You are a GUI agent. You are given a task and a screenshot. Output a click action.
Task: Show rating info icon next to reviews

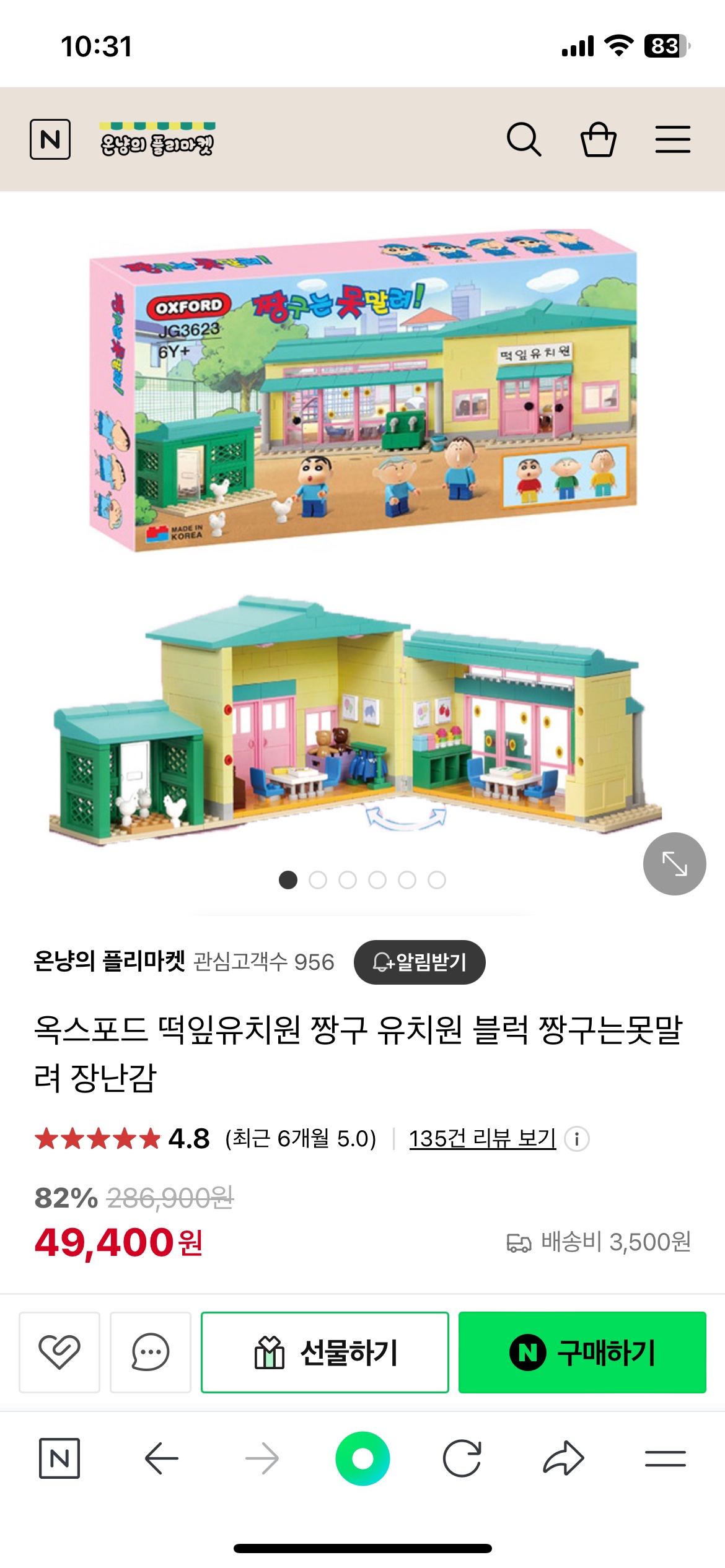click(x=577, y=1139)
